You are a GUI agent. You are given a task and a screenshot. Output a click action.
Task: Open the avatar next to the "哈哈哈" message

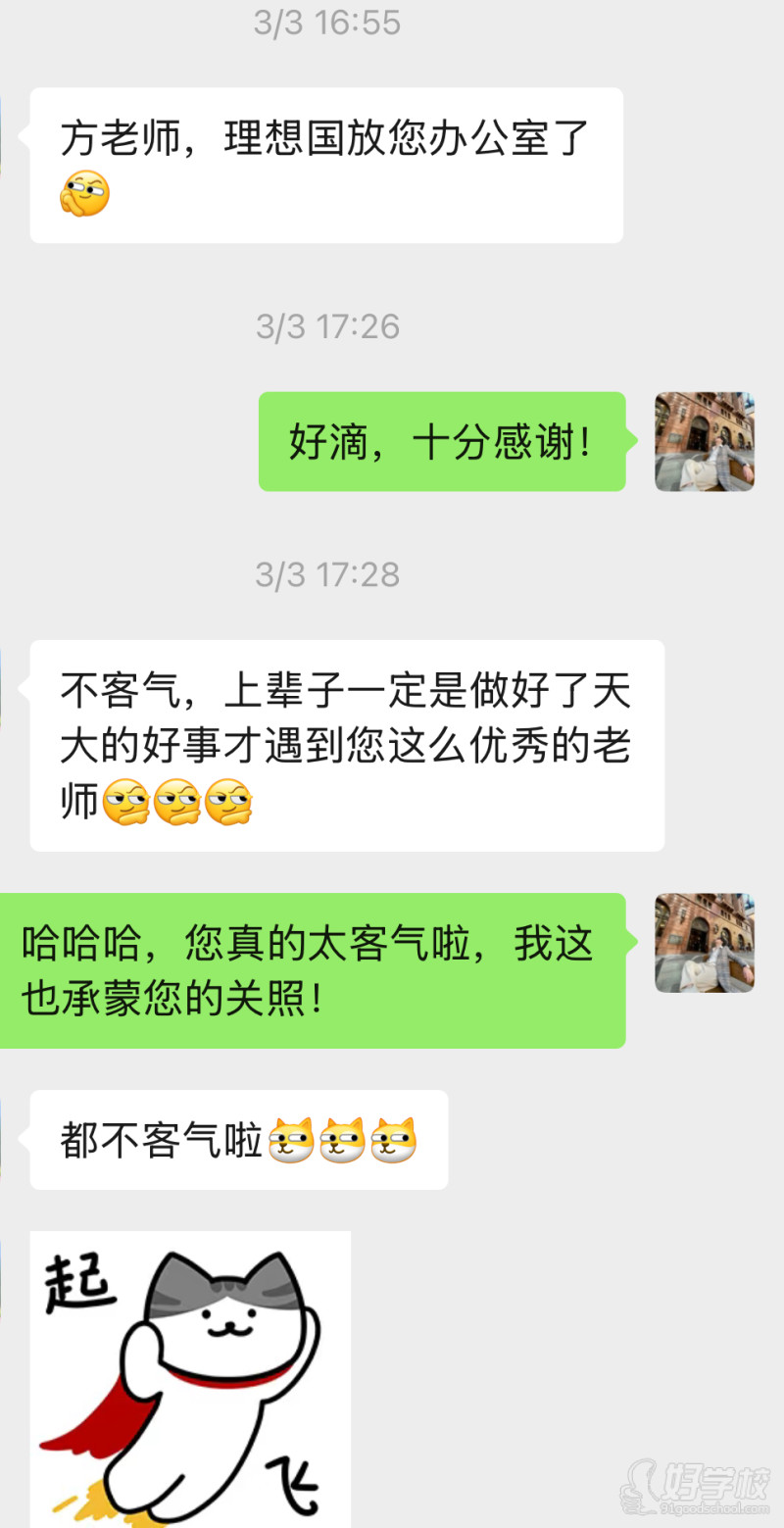[x=704, y=944]
